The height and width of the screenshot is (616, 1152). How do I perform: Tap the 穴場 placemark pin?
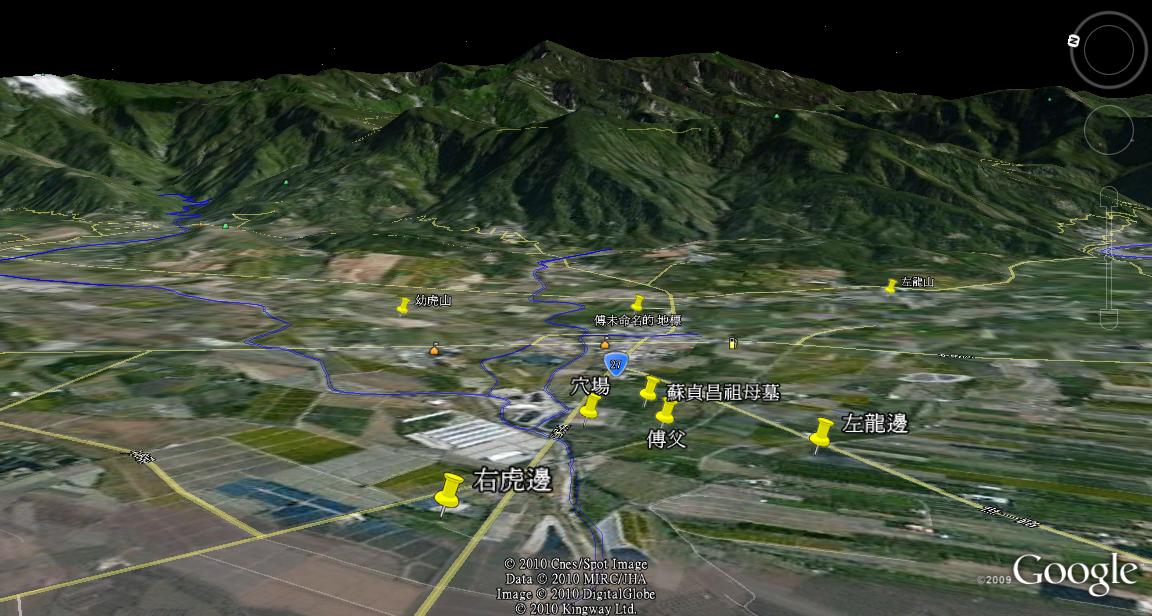pyautogui.click(x=591, y=407)
